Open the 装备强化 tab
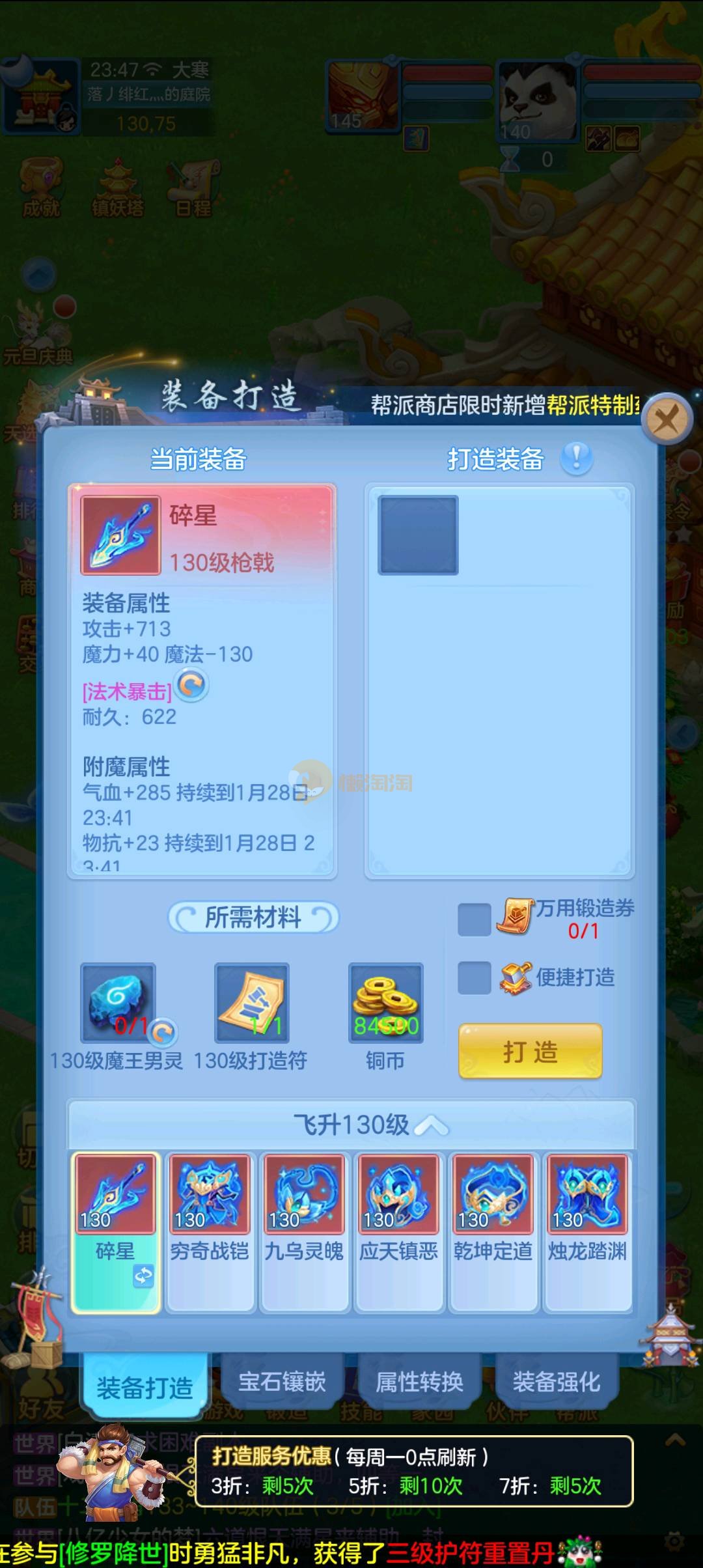 pyautogui.click(x=557, y=1381)
